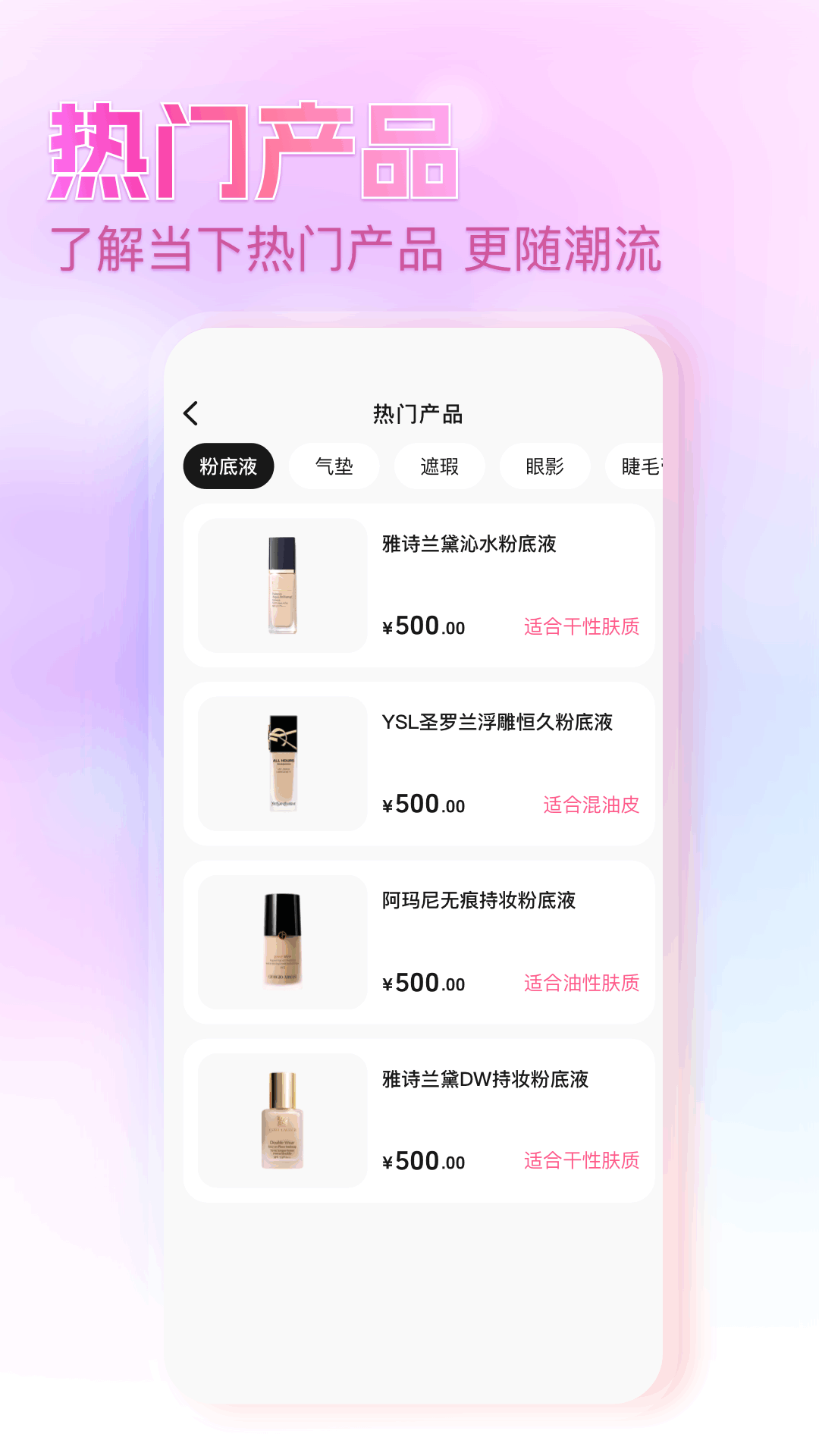Switch to the 眼影 tab
The height and width of the screenshot is (1456, 819).
click(544, 466)
